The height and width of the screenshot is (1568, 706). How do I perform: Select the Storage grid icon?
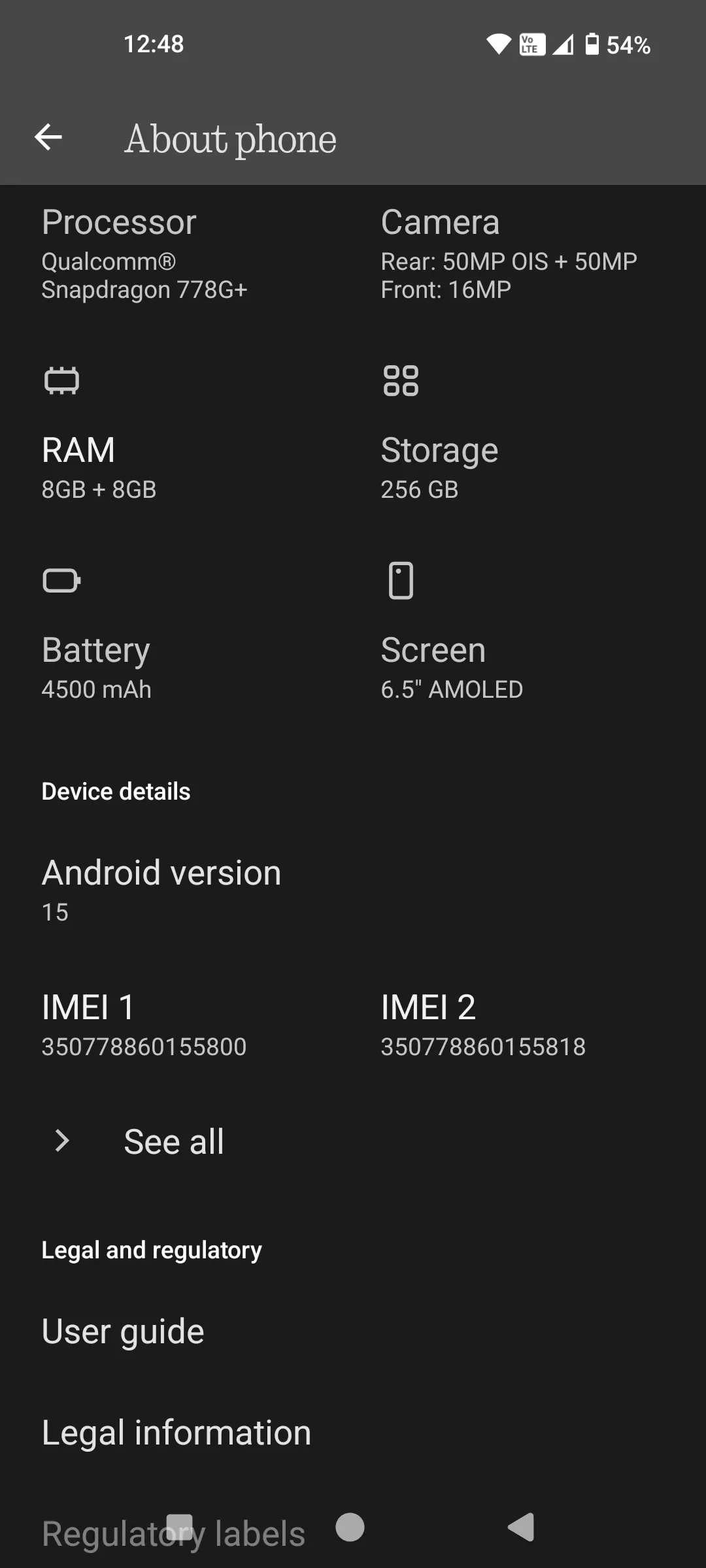400,381
